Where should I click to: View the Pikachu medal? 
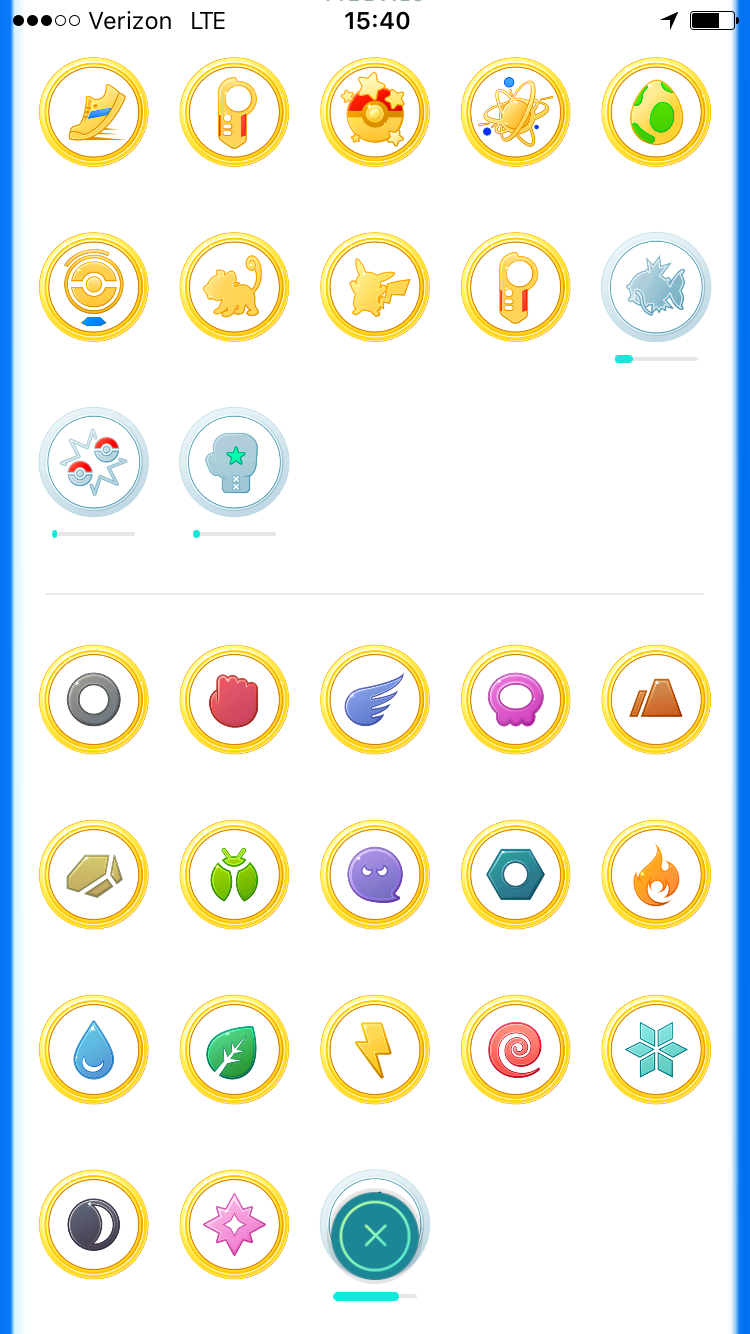pyautogui.click(x=375, y=288)
